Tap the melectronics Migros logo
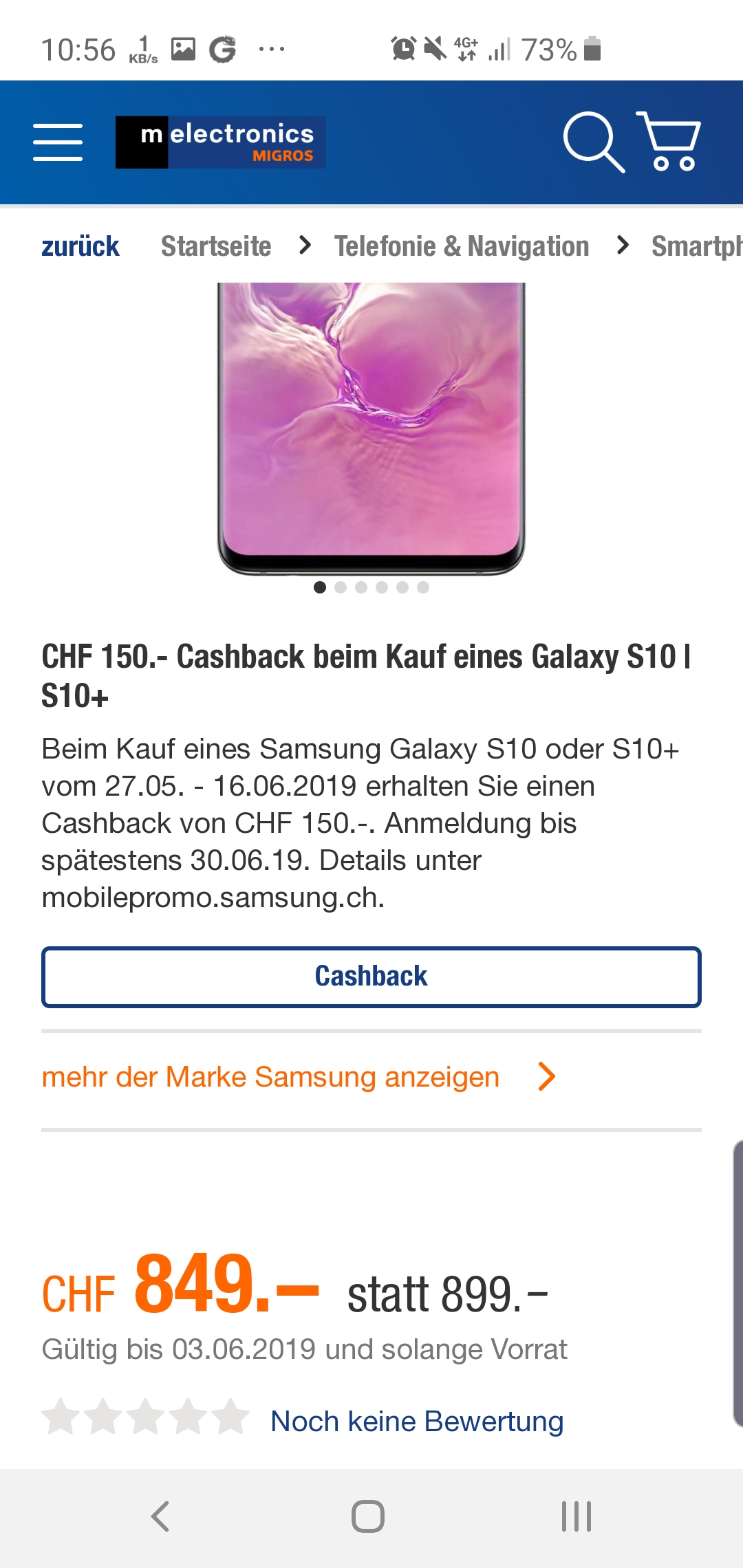 (x=220, y=142)
